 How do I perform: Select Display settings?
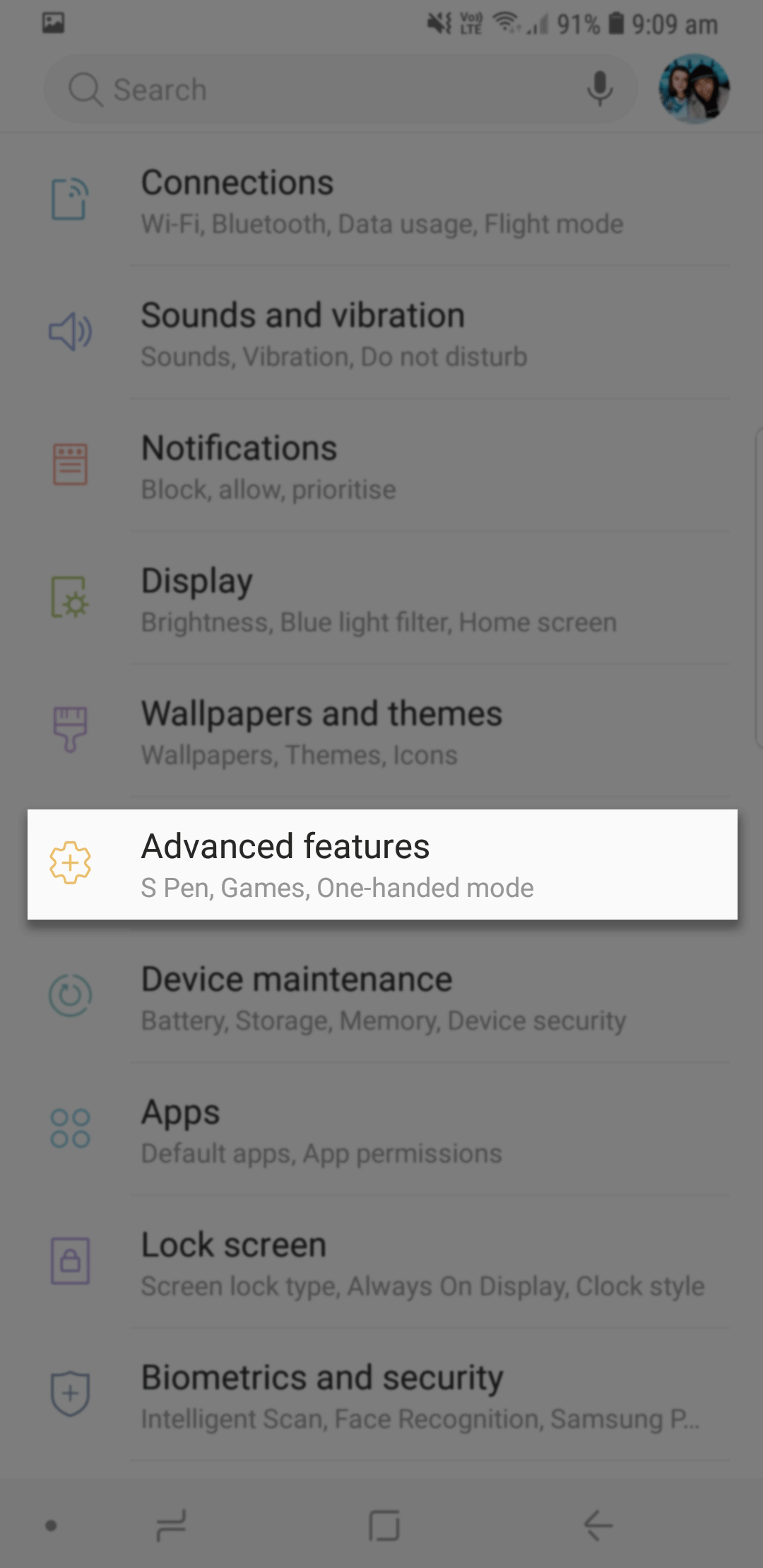[x=381, y=599]
